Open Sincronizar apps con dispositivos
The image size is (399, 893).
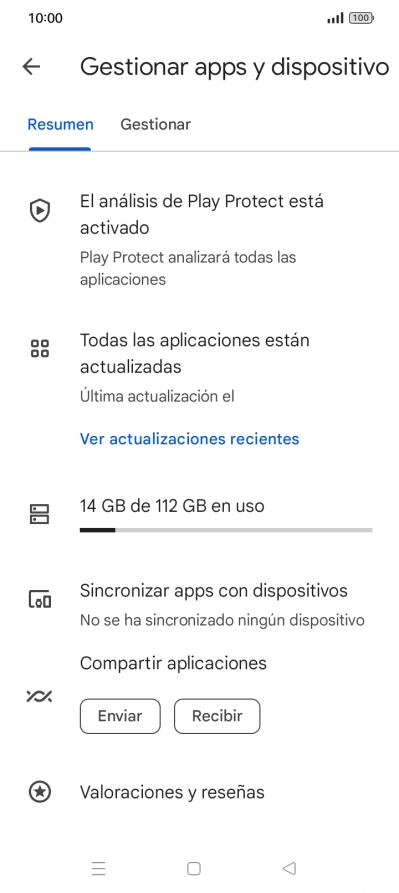199,604
